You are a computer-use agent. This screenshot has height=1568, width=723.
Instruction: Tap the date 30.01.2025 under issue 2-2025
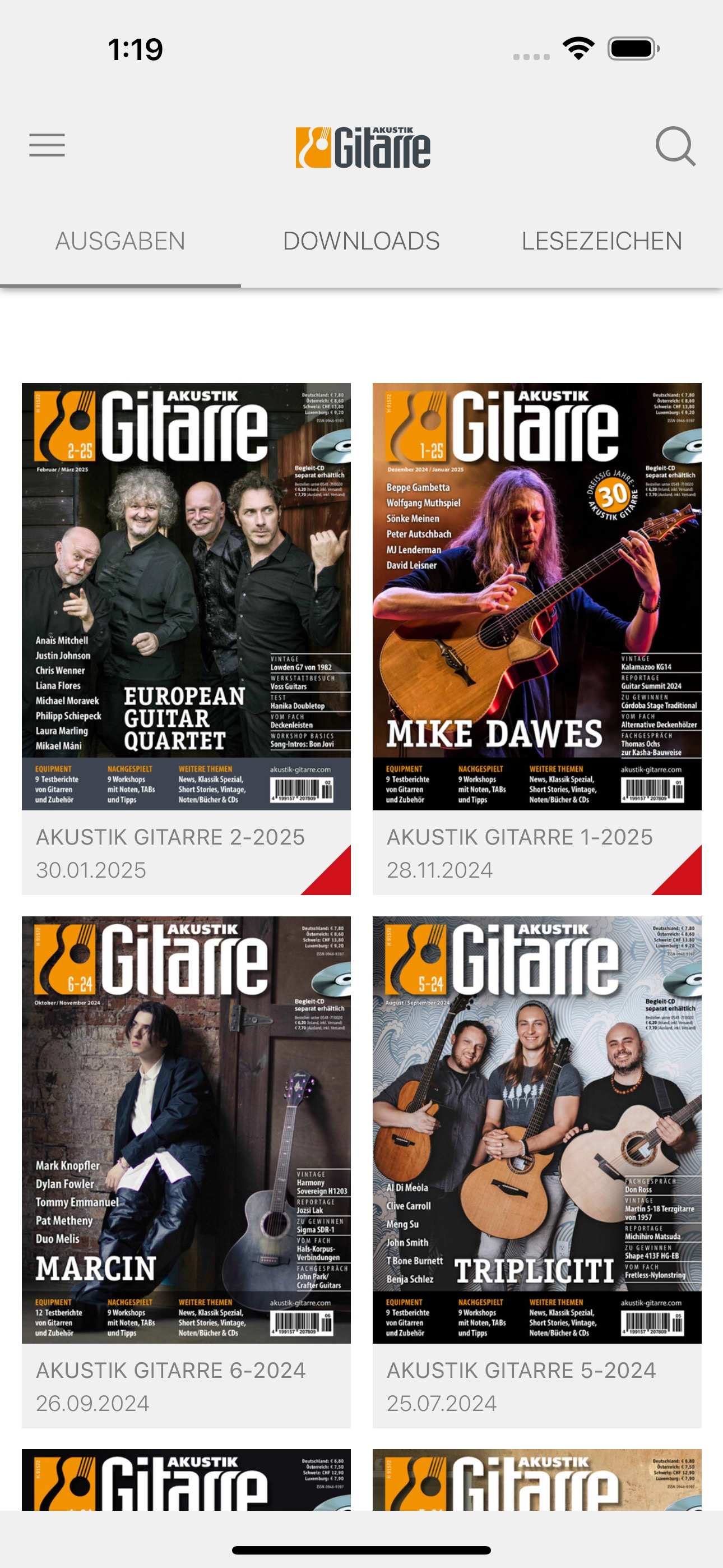pos(92,871)
